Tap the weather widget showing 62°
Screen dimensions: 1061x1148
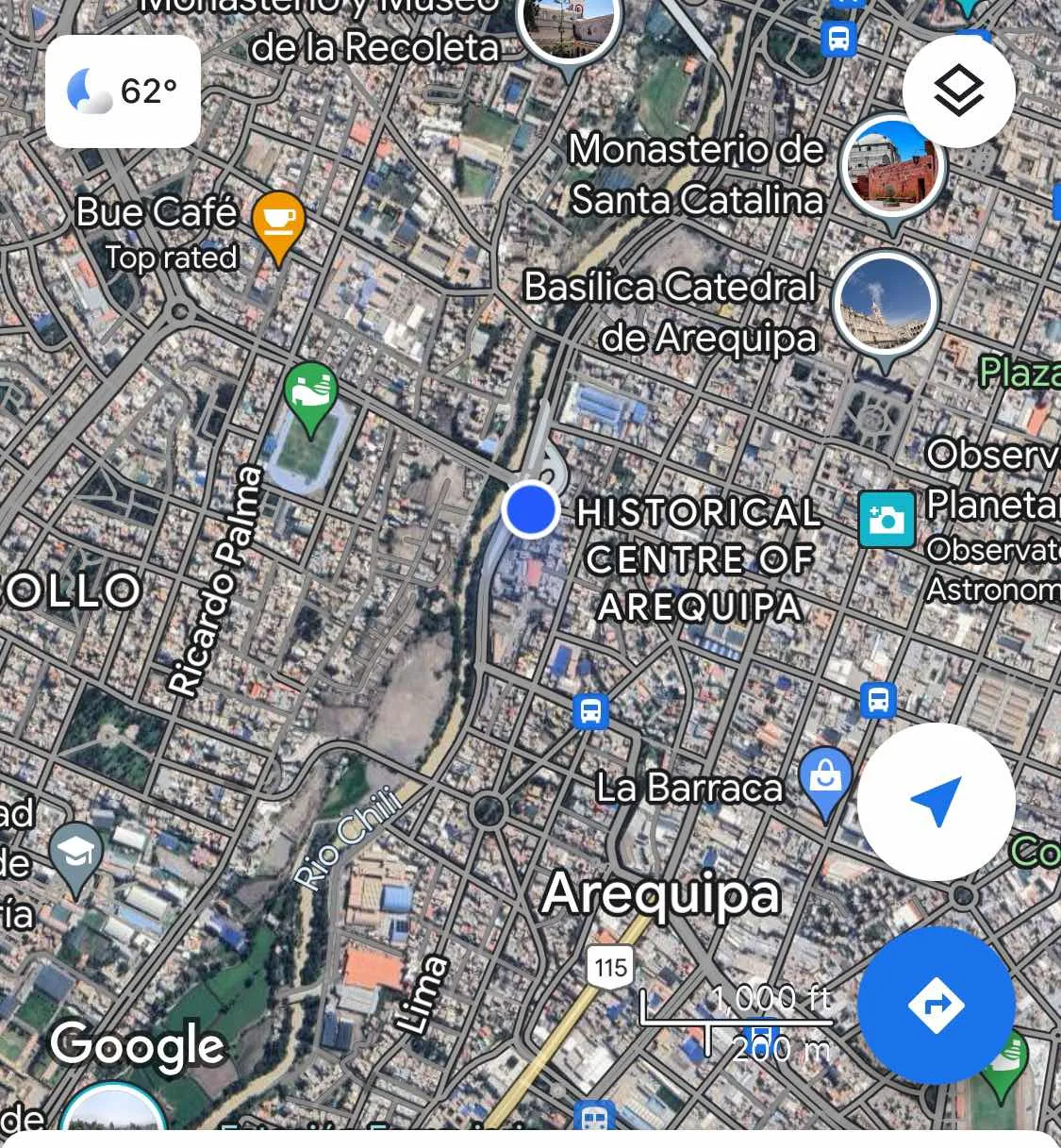click(123, 92)
